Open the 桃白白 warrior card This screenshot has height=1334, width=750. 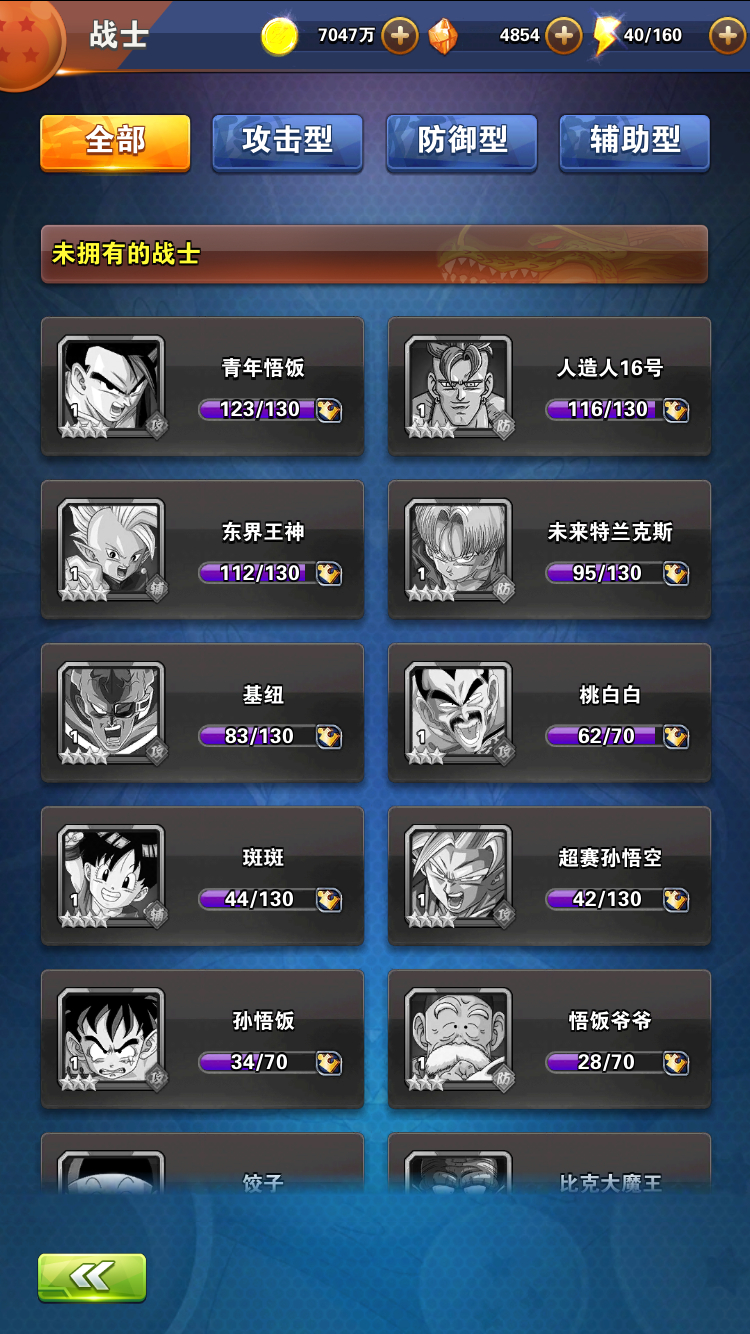pyautogui.click(x=549, y=713)
